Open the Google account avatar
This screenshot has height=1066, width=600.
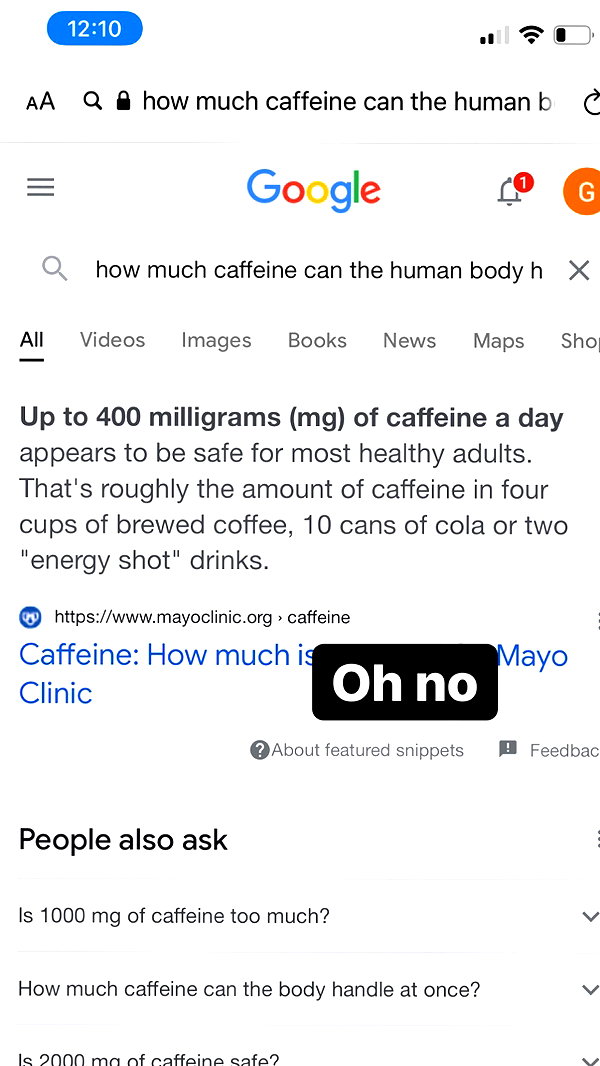(x=582, y=192)
